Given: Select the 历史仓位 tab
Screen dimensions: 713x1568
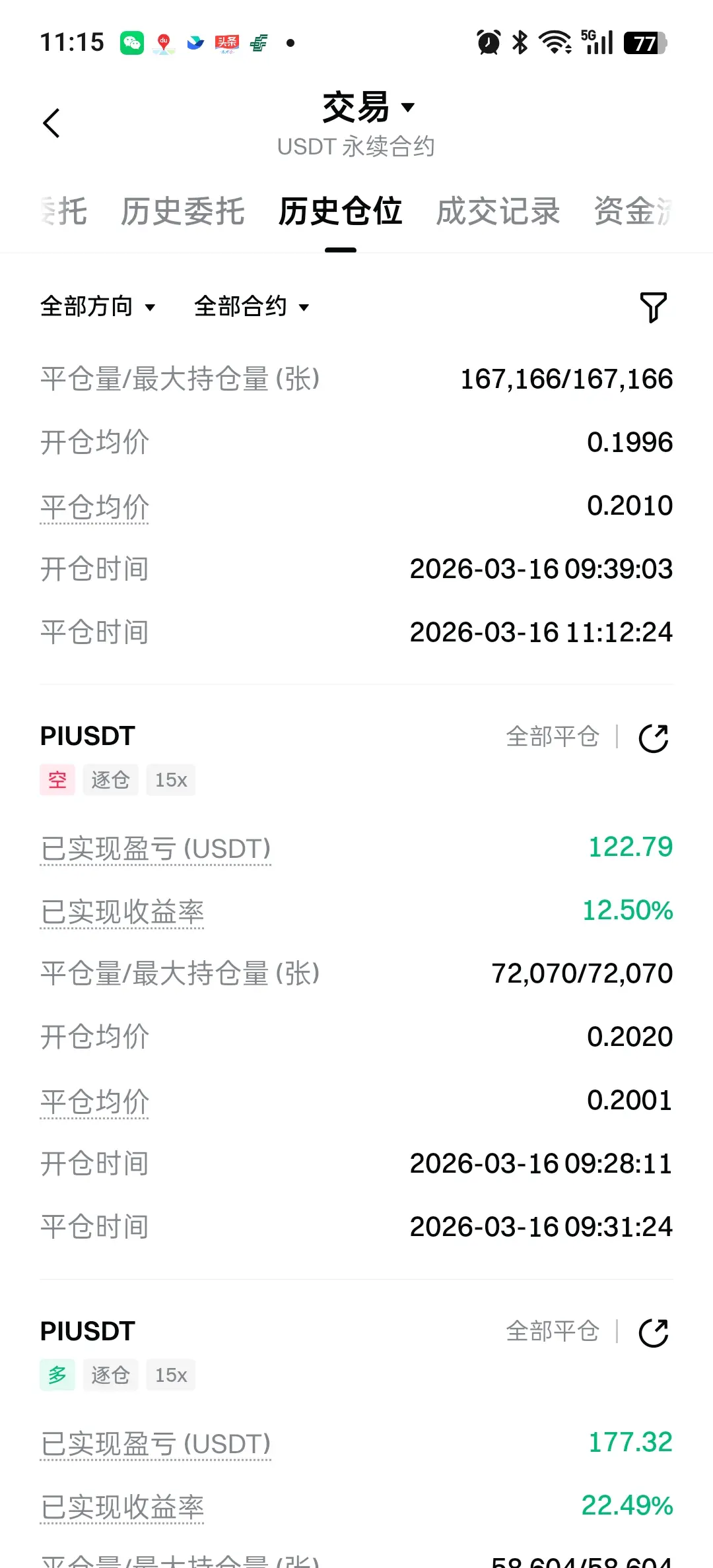Looking at the screenshot, I should click(340, 212).
